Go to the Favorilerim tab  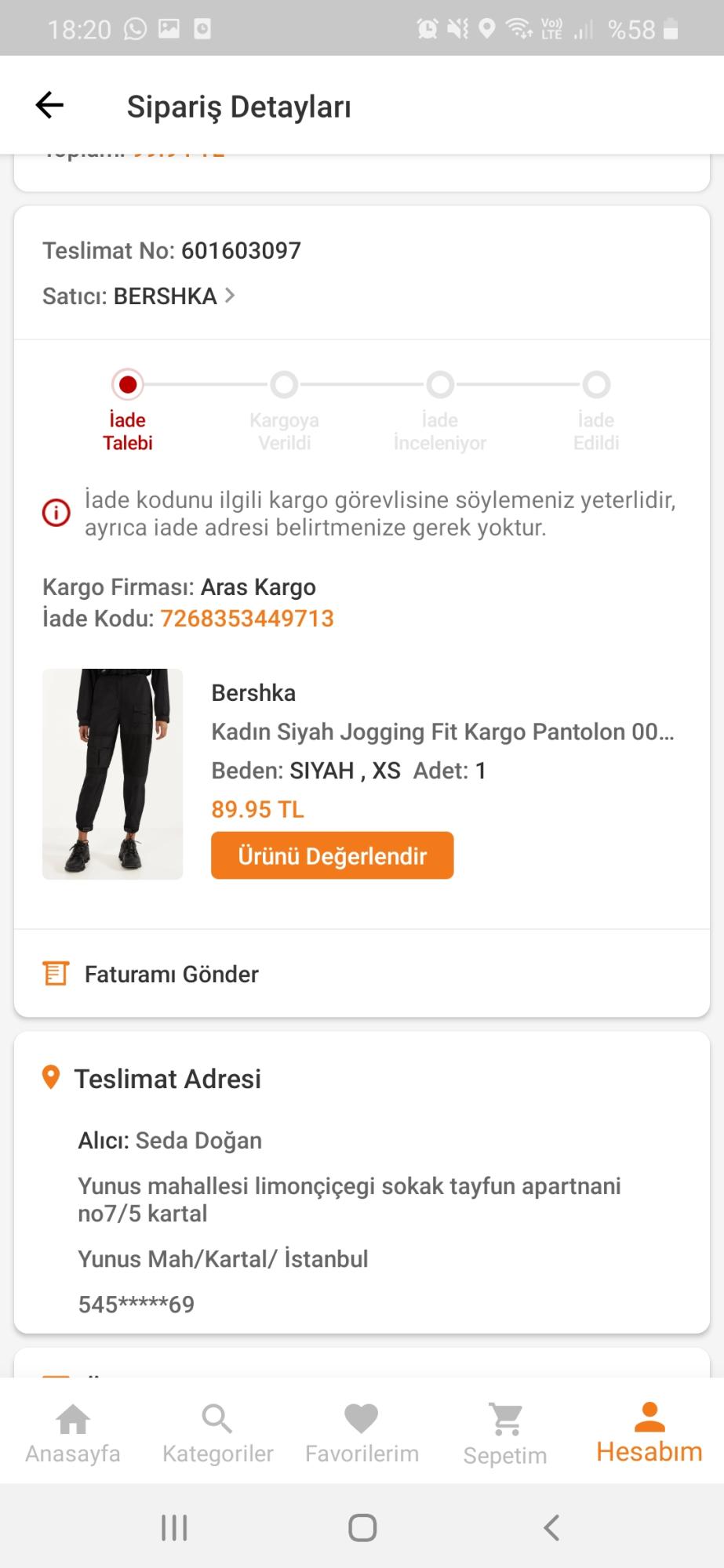coord(362,1433)
